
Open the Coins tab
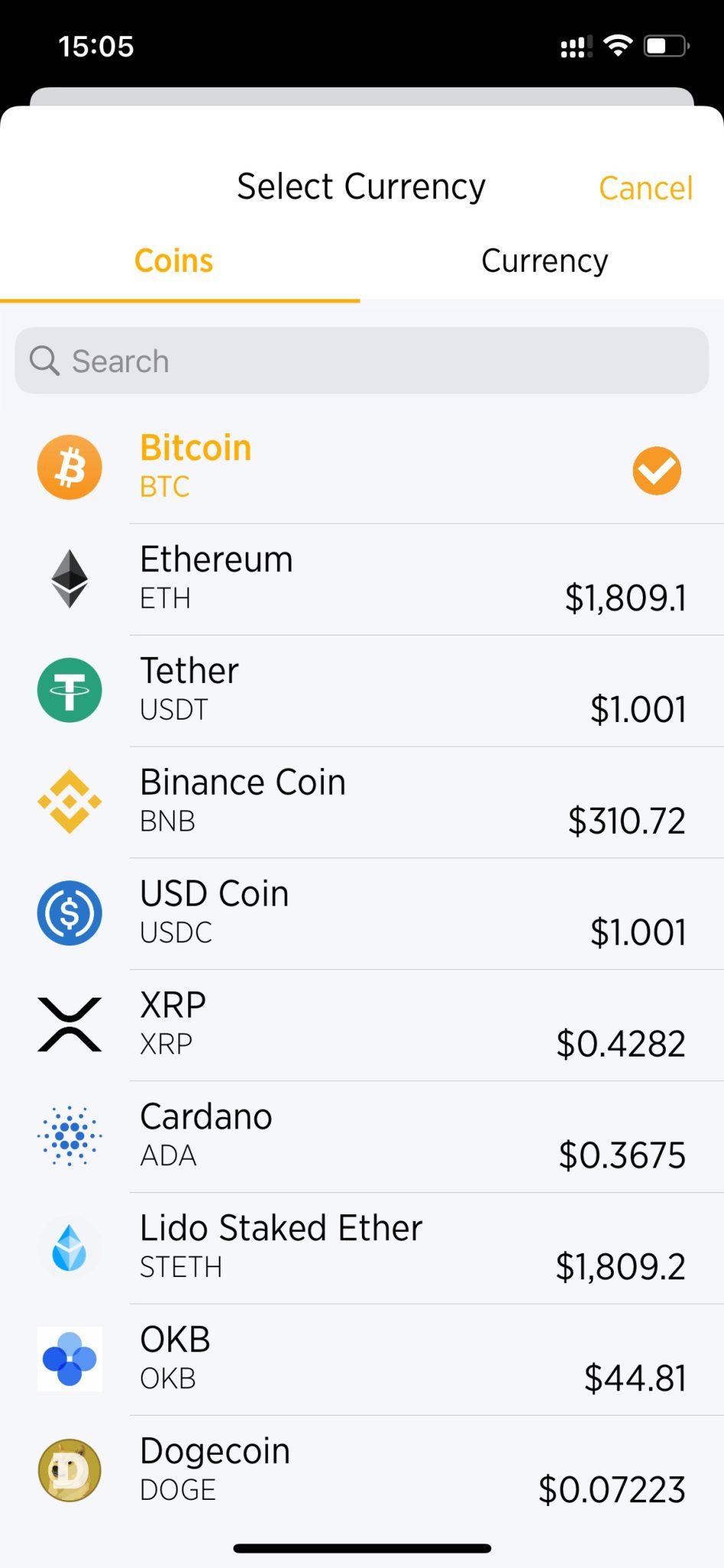click(x=174, y=260)
